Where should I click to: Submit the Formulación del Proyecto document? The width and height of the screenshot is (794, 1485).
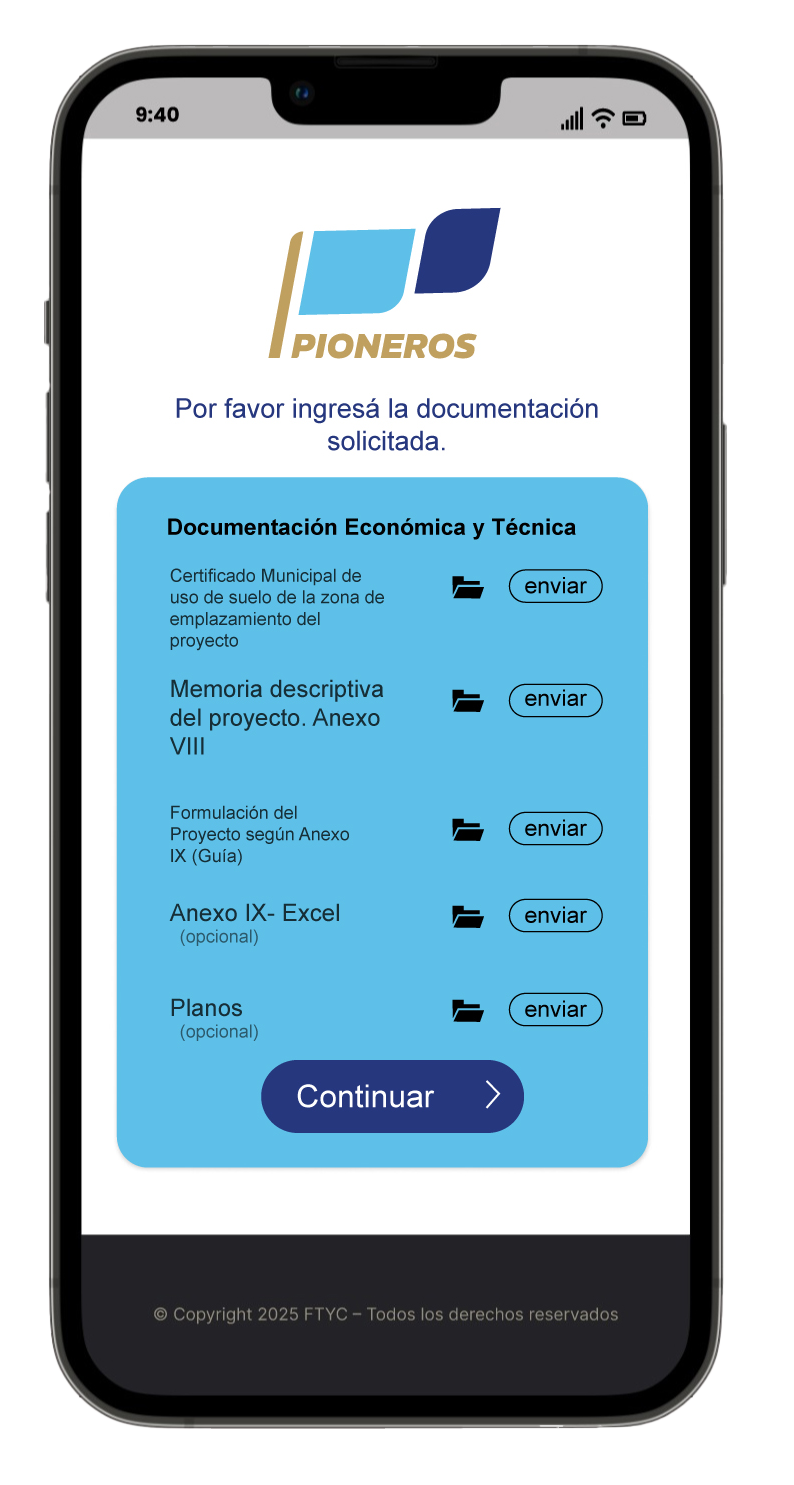tap(555, 829)
